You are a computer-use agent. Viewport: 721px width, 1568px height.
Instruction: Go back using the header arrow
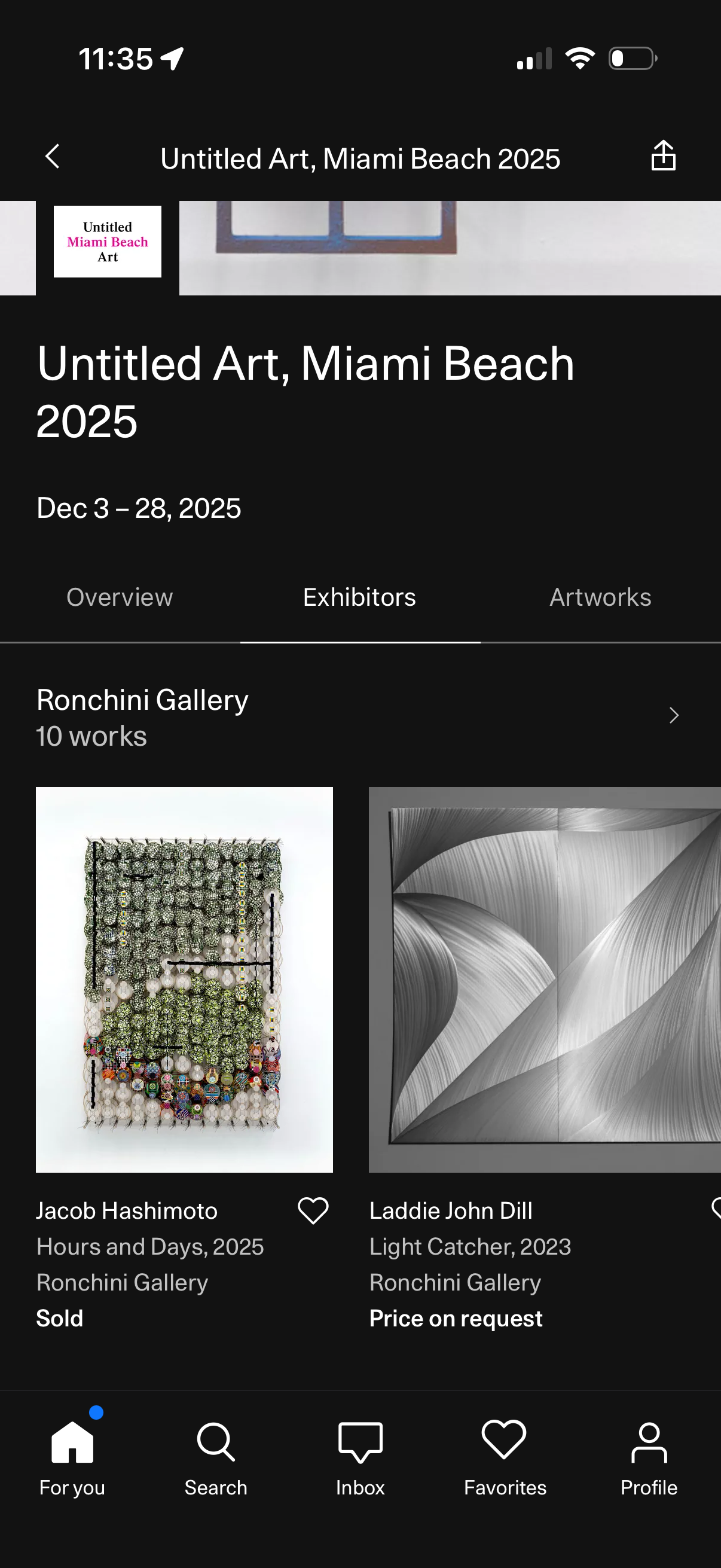tap(53, 157)
